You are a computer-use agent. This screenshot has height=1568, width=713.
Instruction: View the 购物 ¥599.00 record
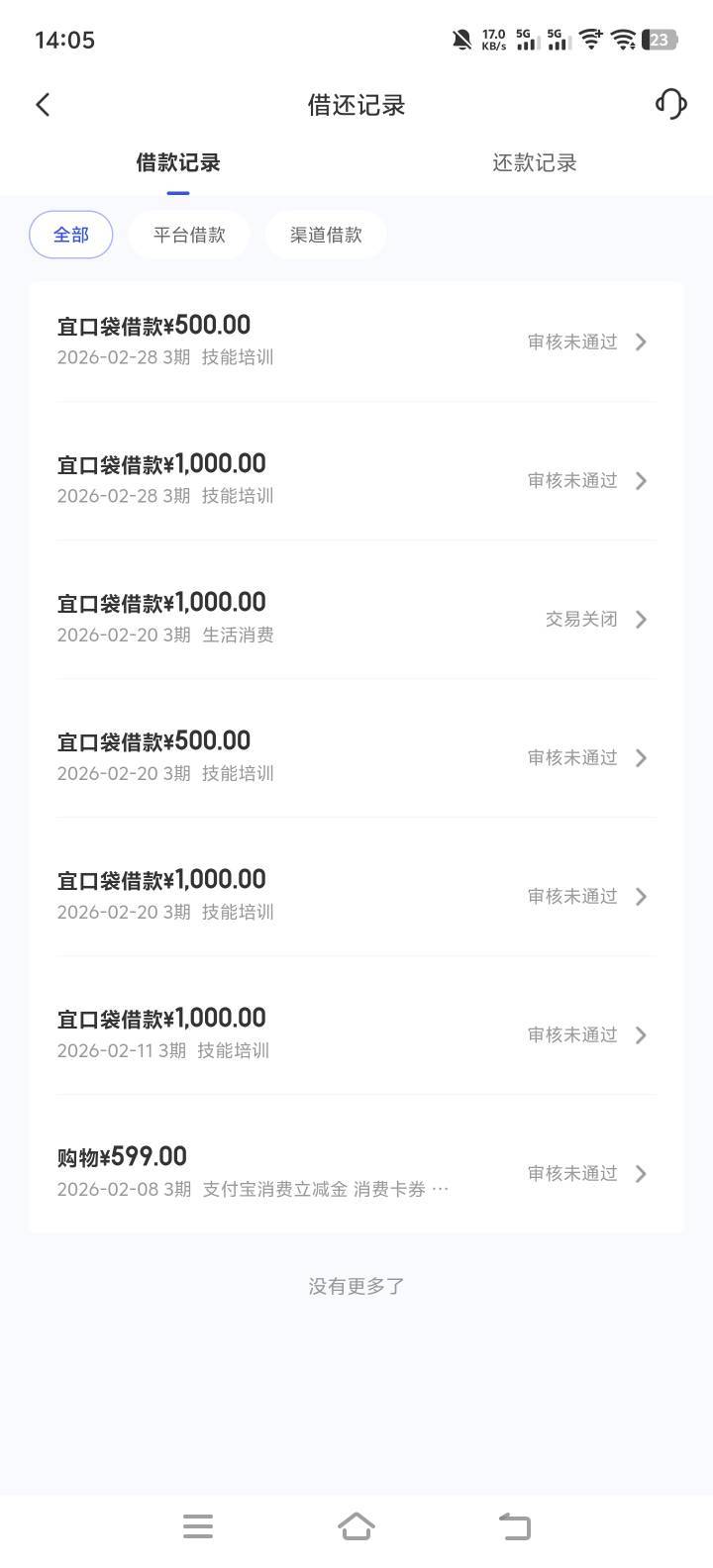click(x=356, y=1173)
